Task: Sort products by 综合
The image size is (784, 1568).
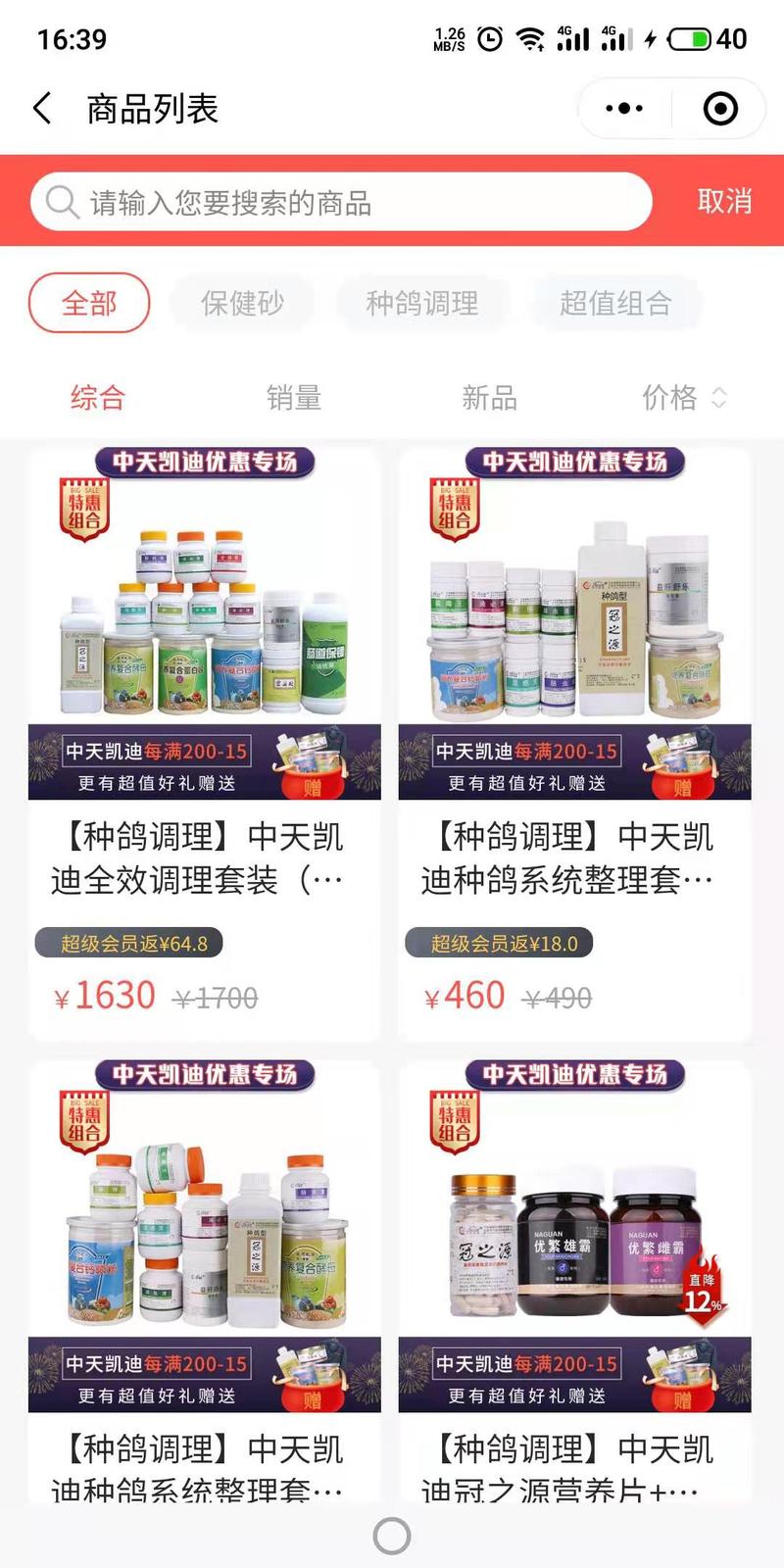Action: point(98,398)
